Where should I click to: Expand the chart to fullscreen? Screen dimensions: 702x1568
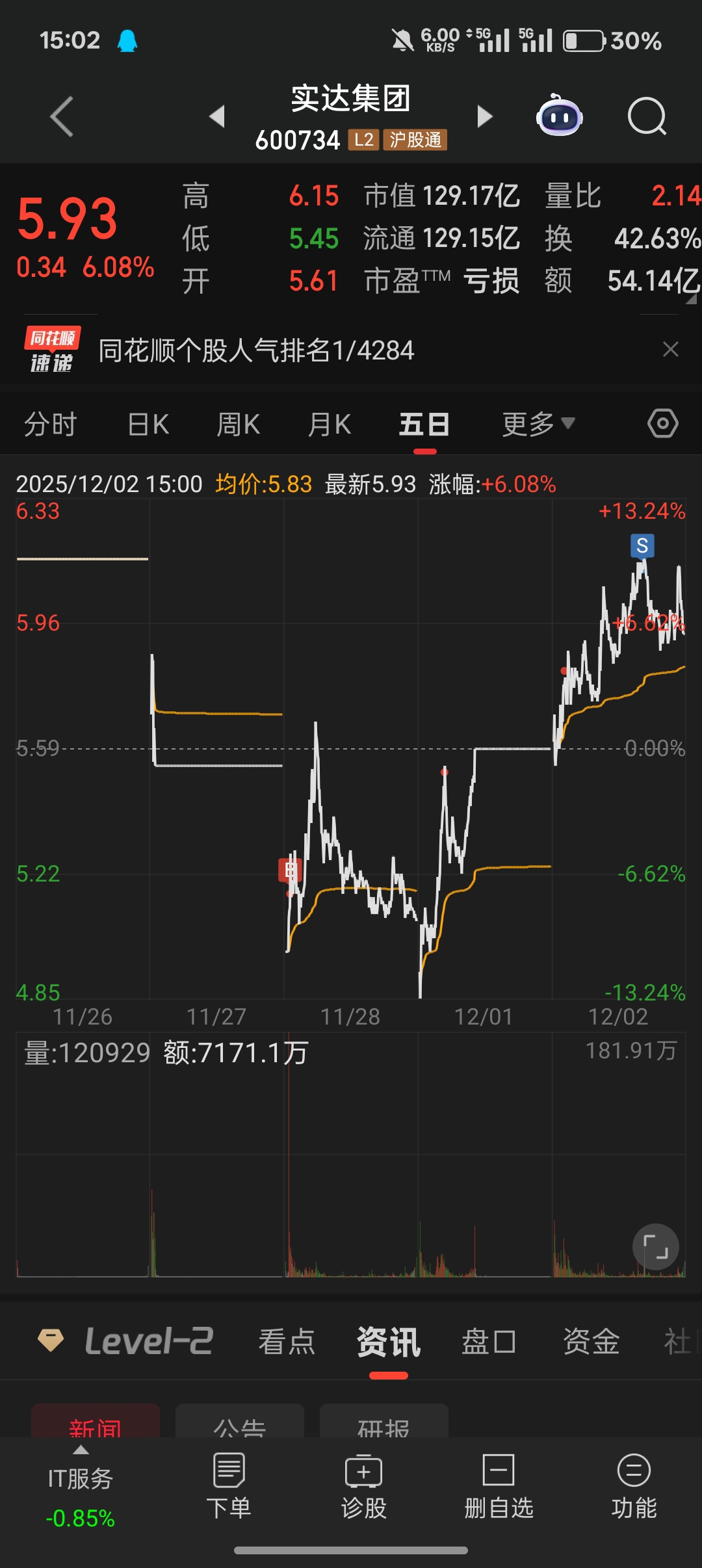656,1247
